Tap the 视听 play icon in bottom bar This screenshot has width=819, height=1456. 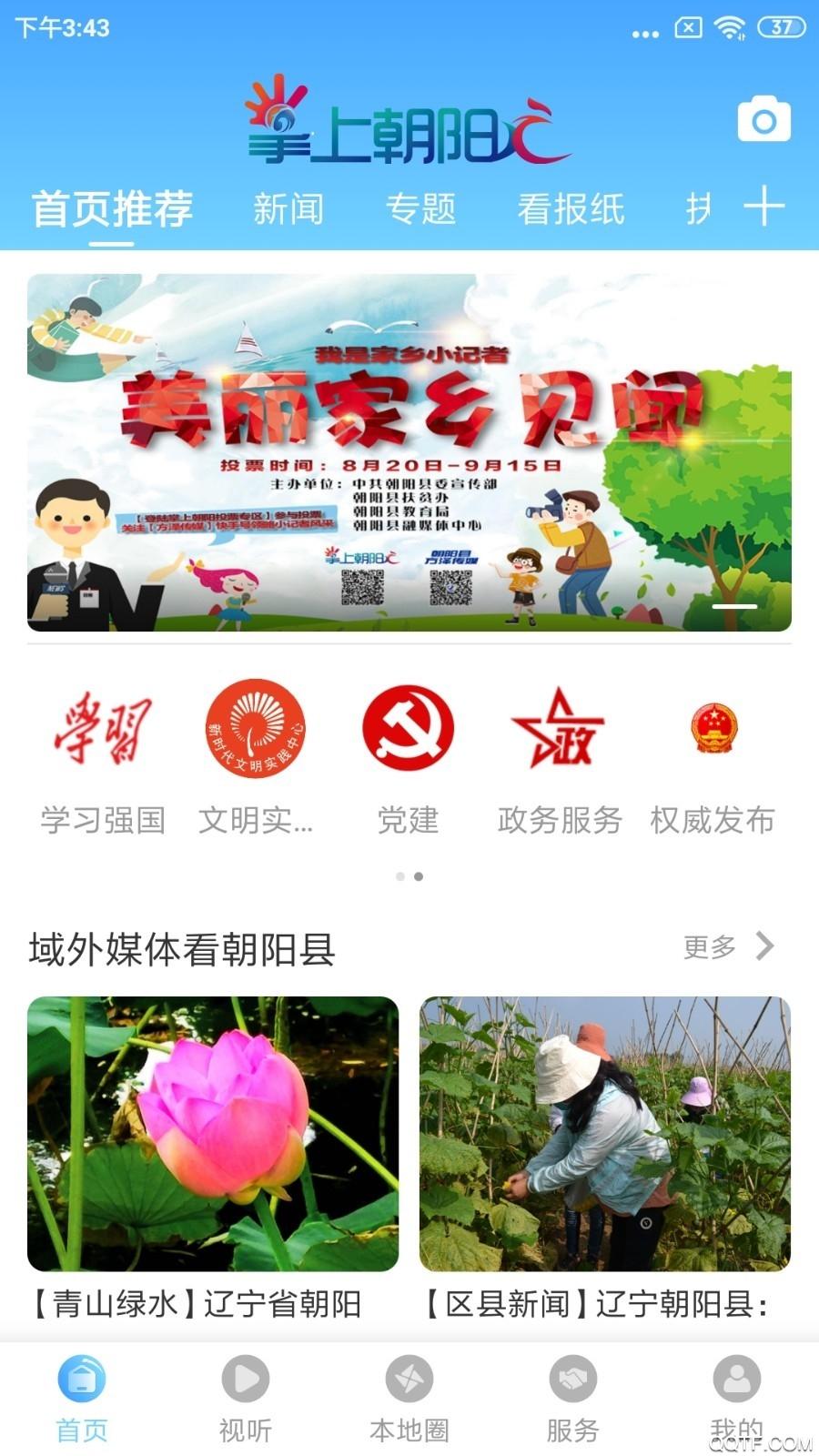244,1380
